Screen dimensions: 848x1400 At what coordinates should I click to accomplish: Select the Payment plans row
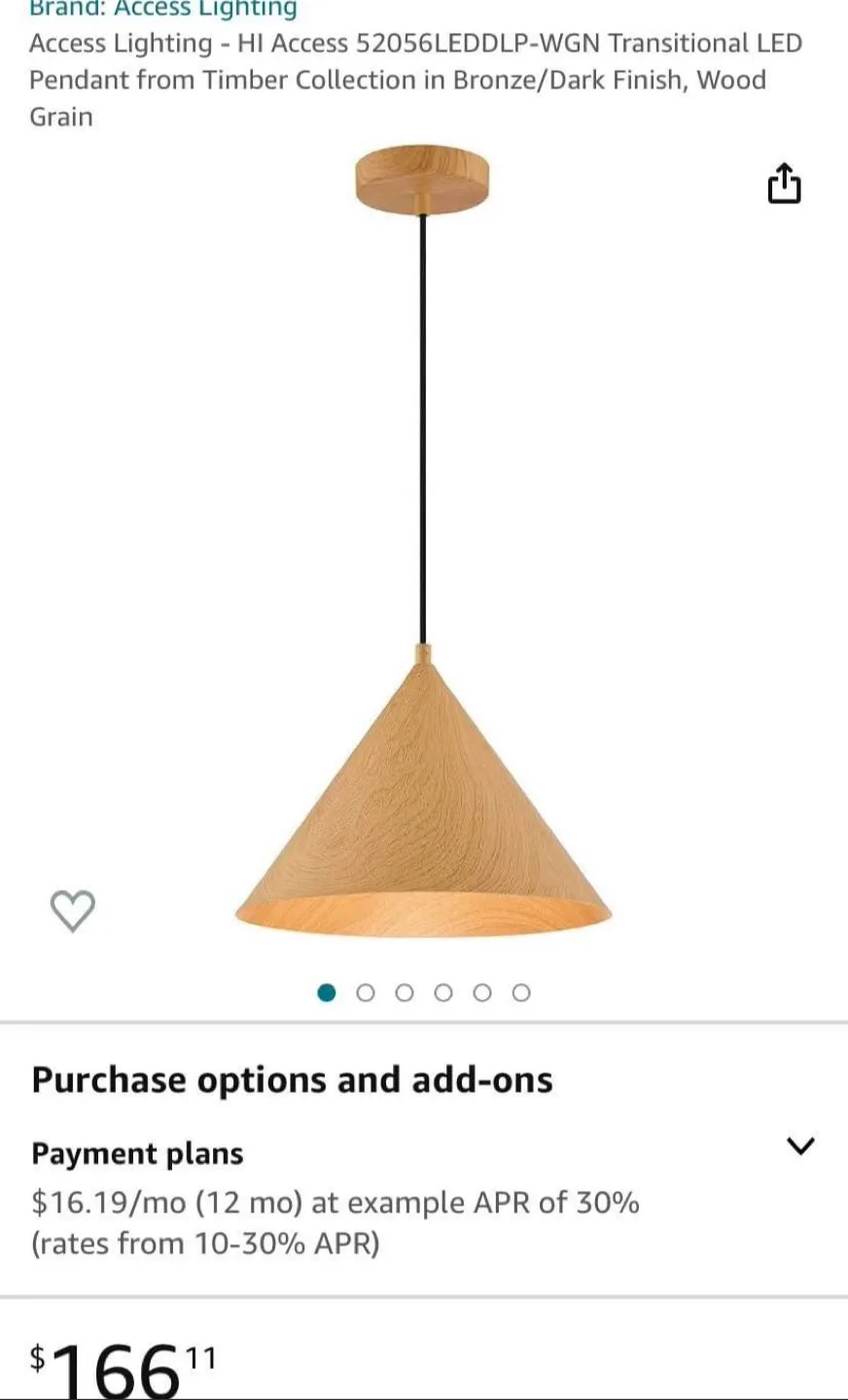click(x=137, y=1153)
